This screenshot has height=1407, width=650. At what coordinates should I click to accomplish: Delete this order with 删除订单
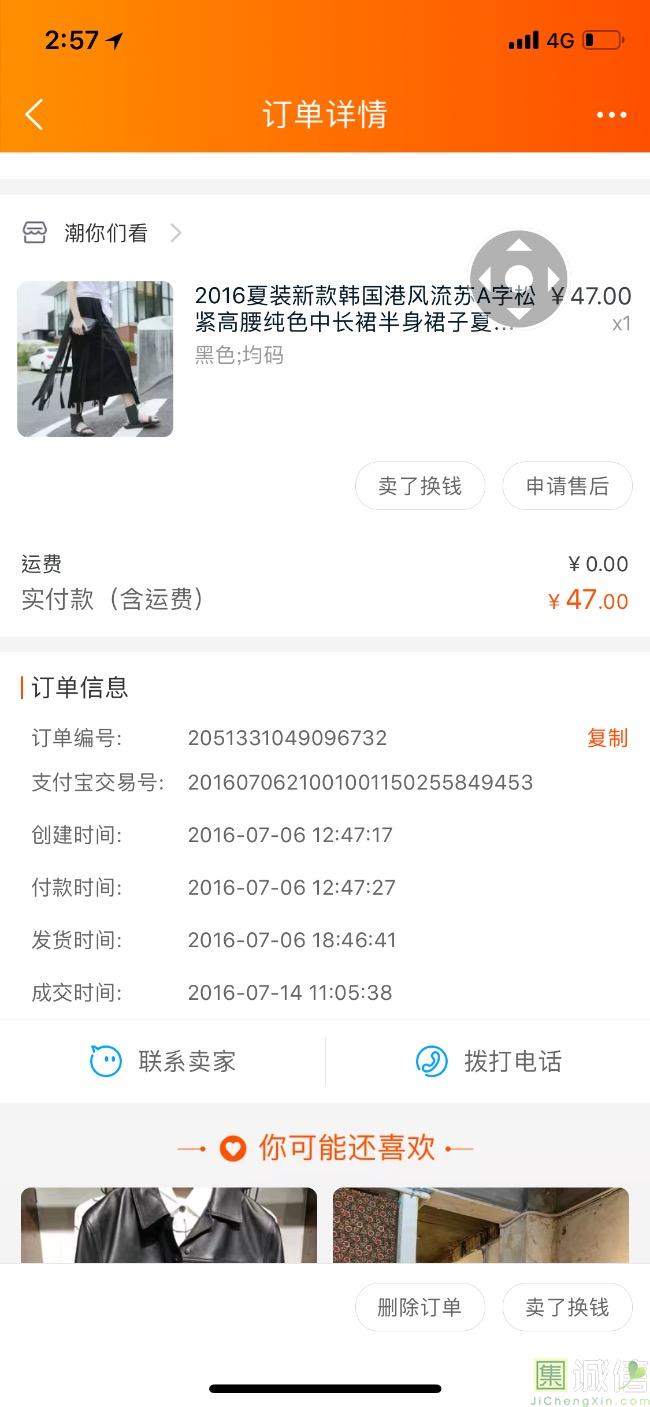coord(420,1307)
